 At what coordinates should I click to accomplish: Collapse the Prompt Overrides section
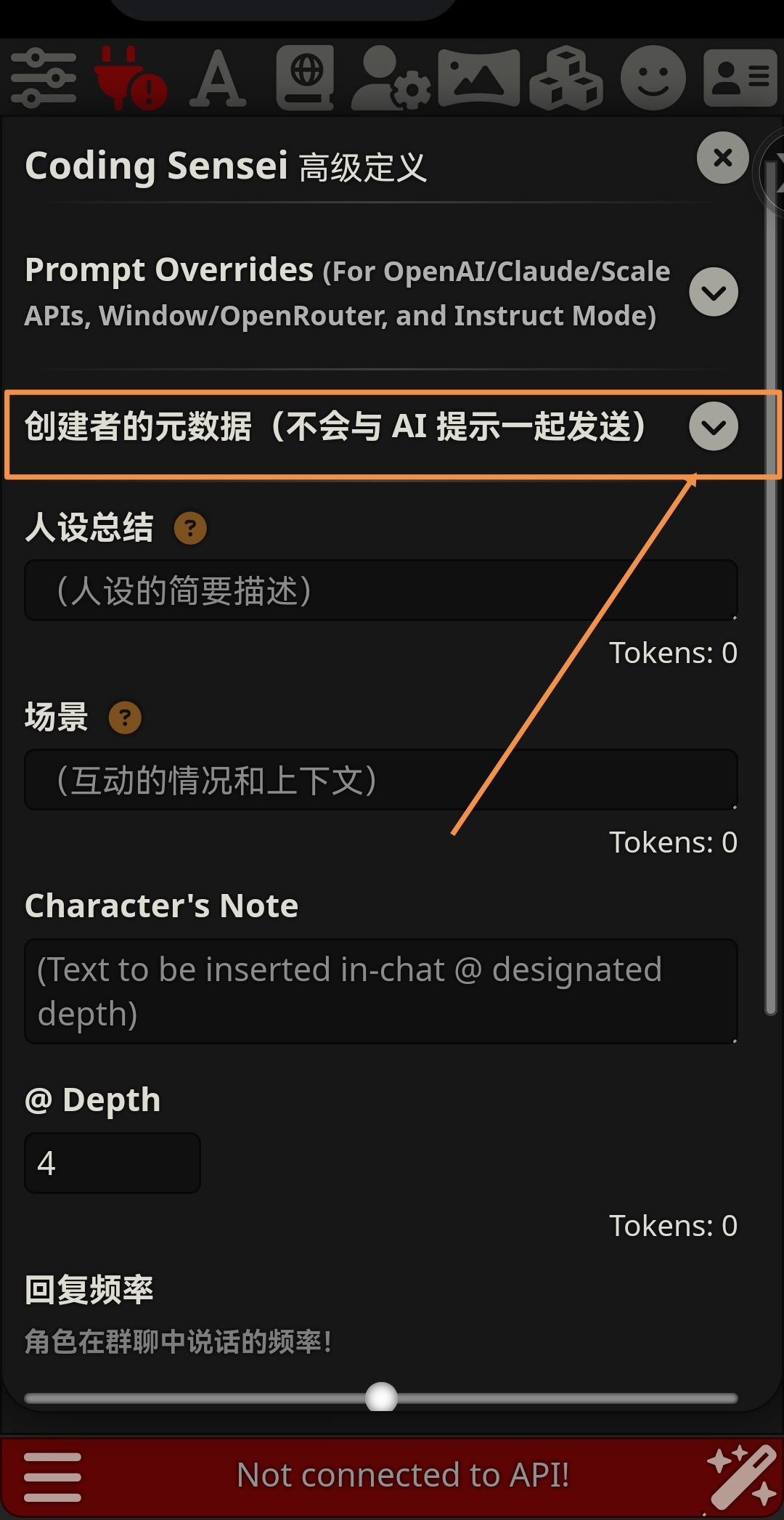pyautogui.click(x=713, y=293)
